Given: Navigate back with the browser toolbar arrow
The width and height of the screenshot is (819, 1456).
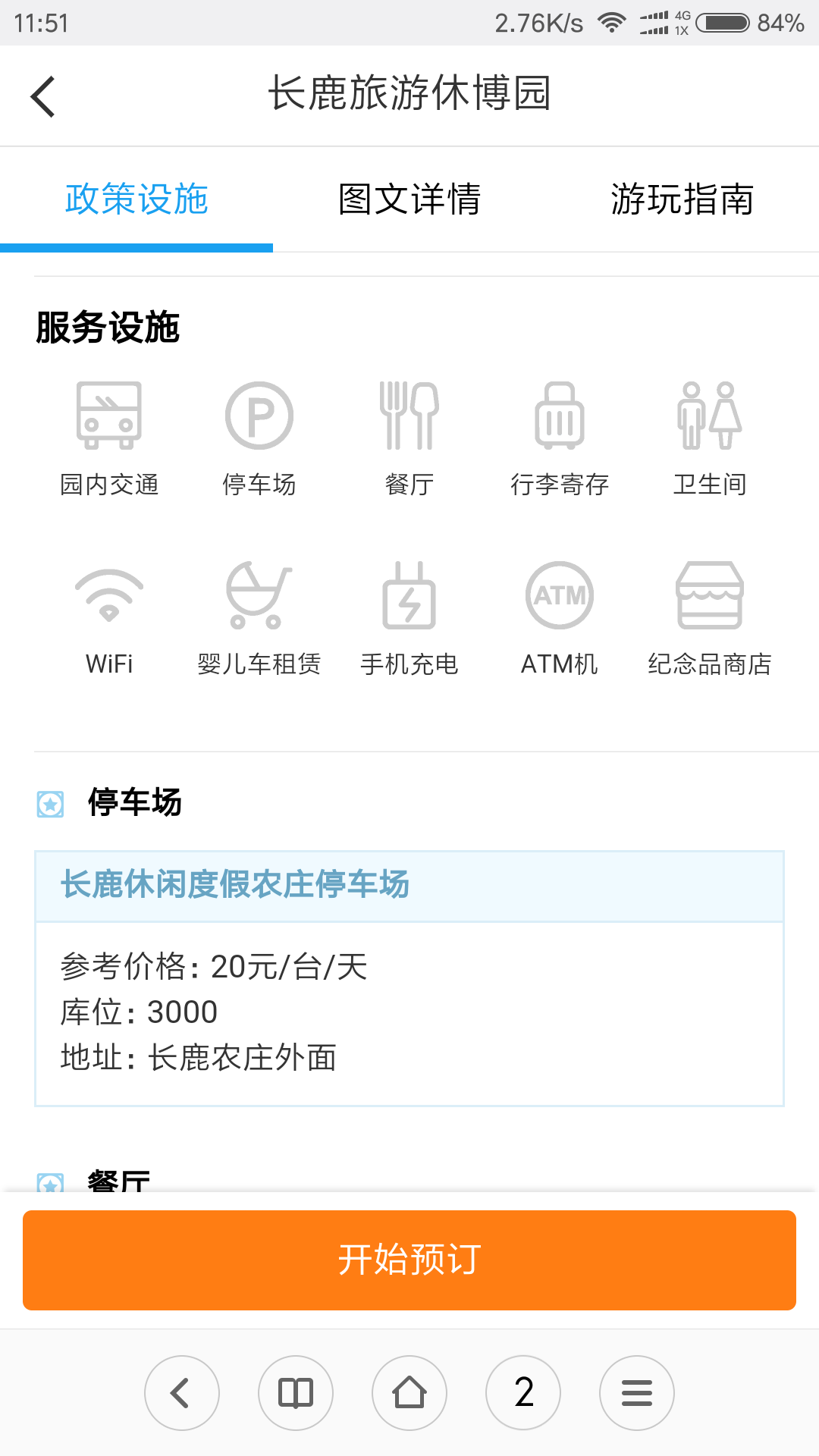Looking at the screenshot, I should coord(182,1392).
